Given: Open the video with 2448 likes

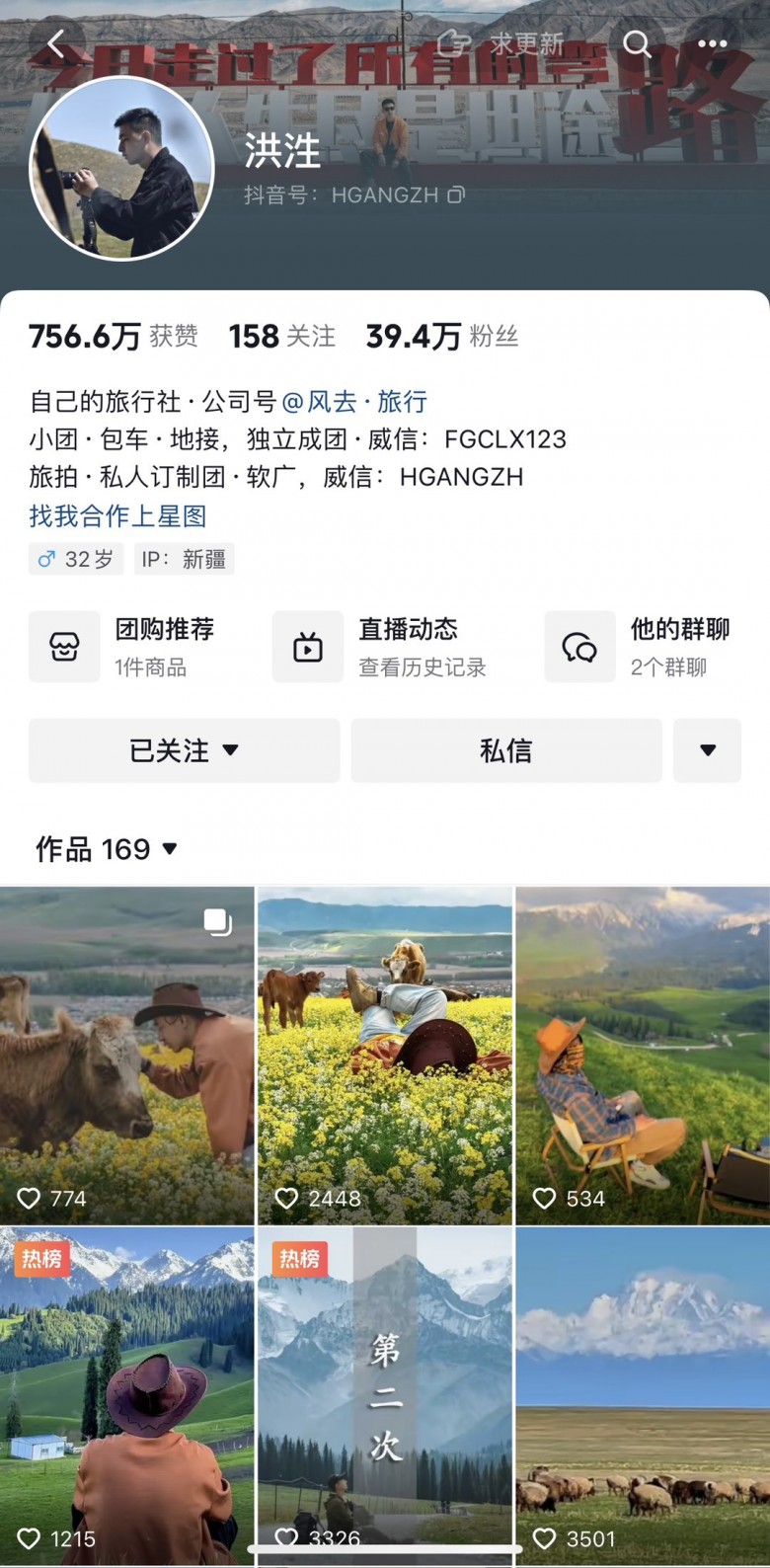Looking at the screenshot, I should pos(385,1055).
